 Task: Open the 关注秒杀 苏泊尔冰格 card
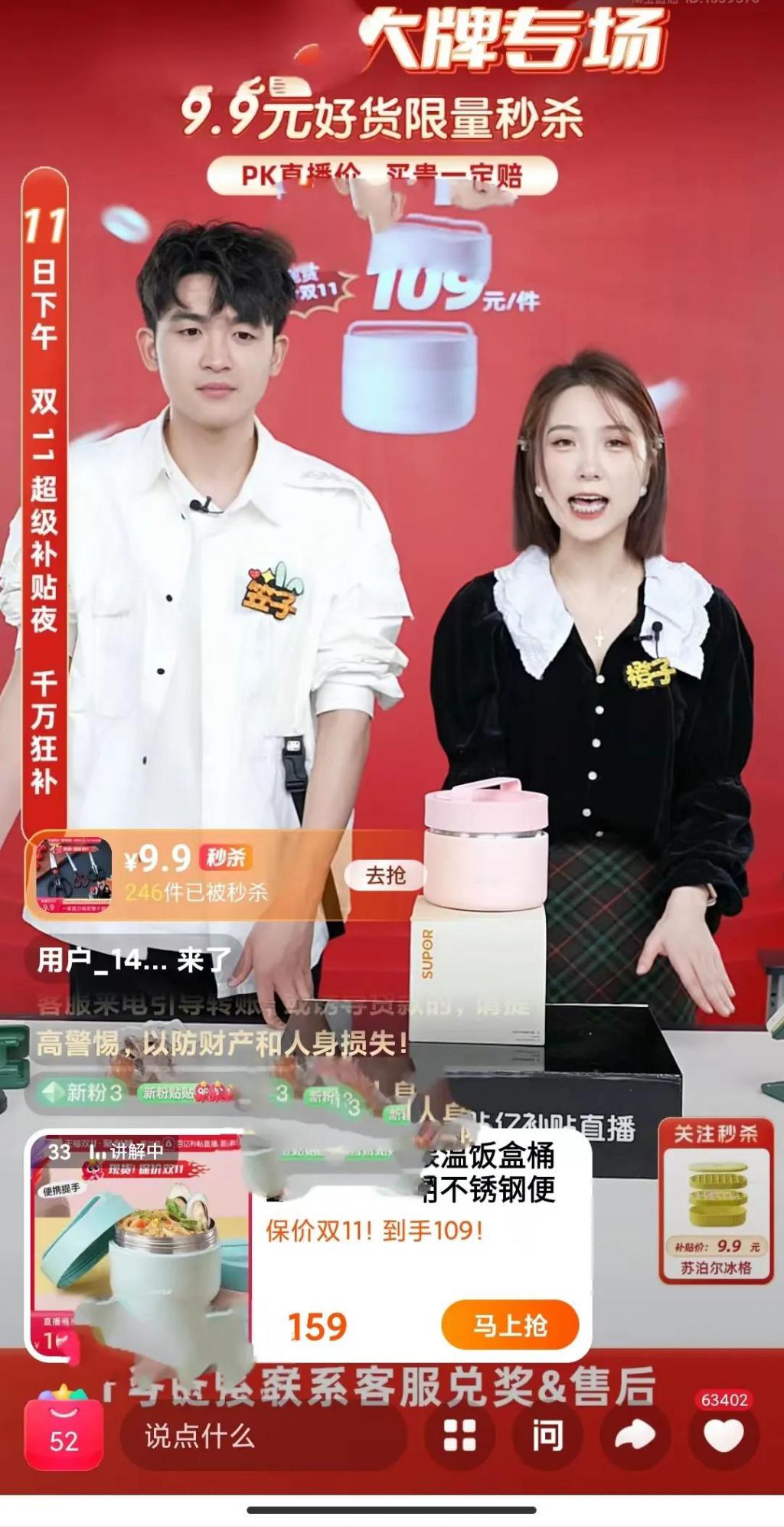(716, 1202)
